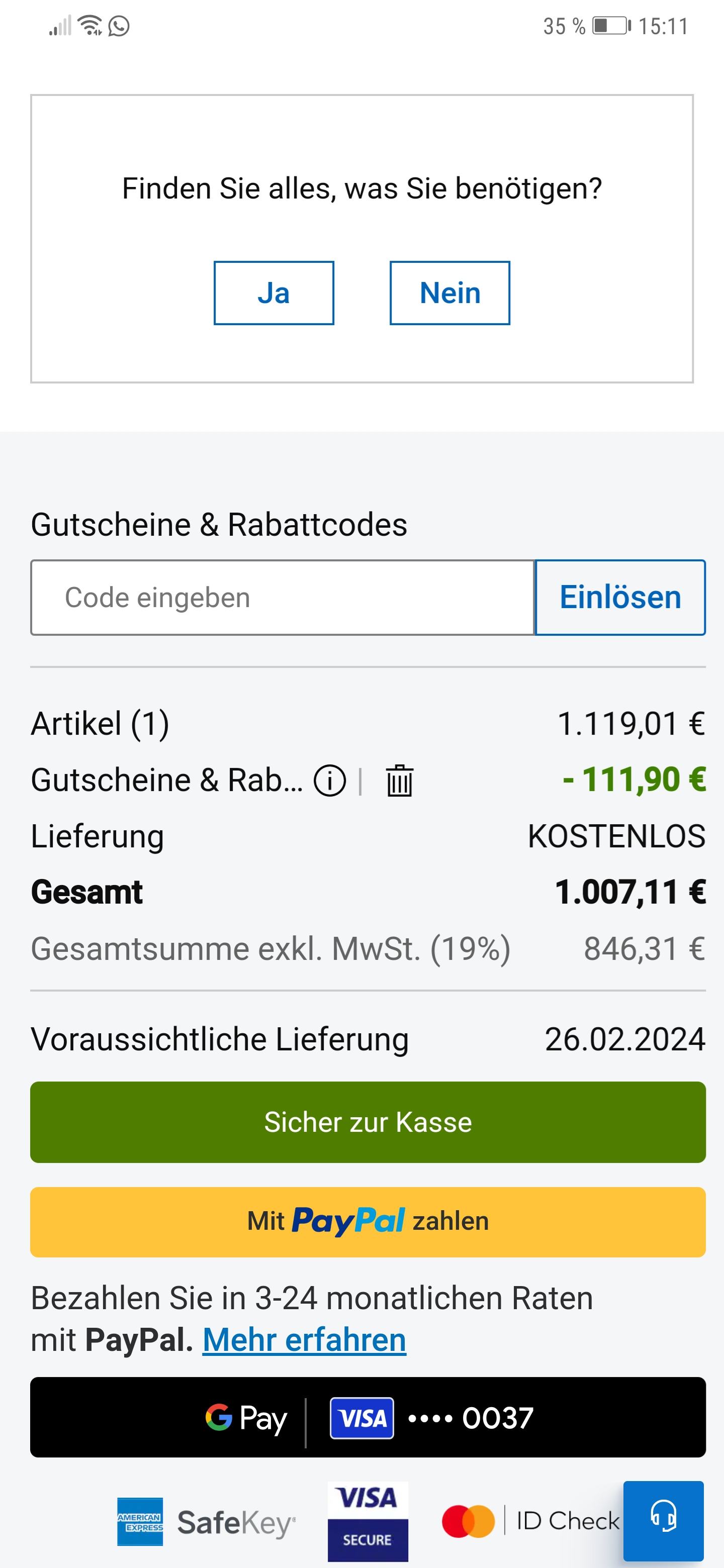This screenshot has height=1568, width=724.
Task: Open the customer support headset button
Action: [x=663, y=1519]
